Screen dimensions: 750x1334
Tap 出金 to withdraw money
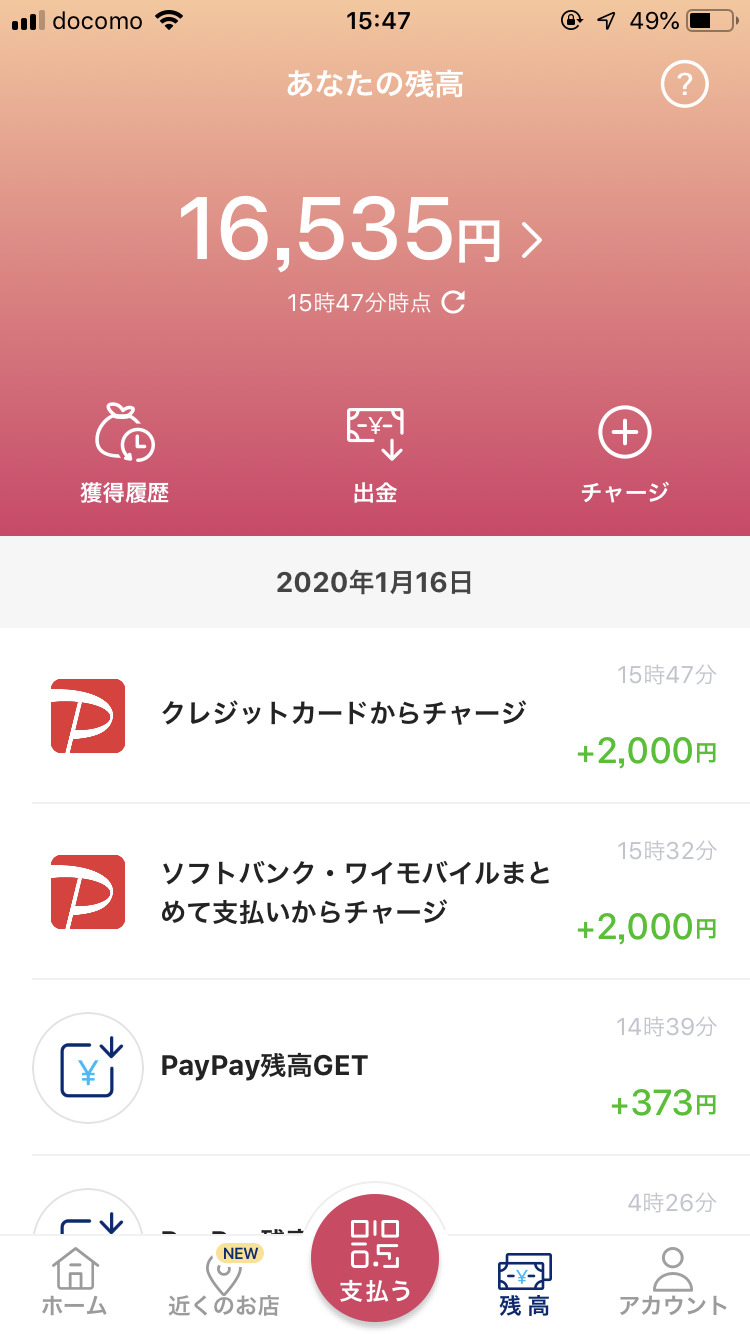[x=375, y=452]
